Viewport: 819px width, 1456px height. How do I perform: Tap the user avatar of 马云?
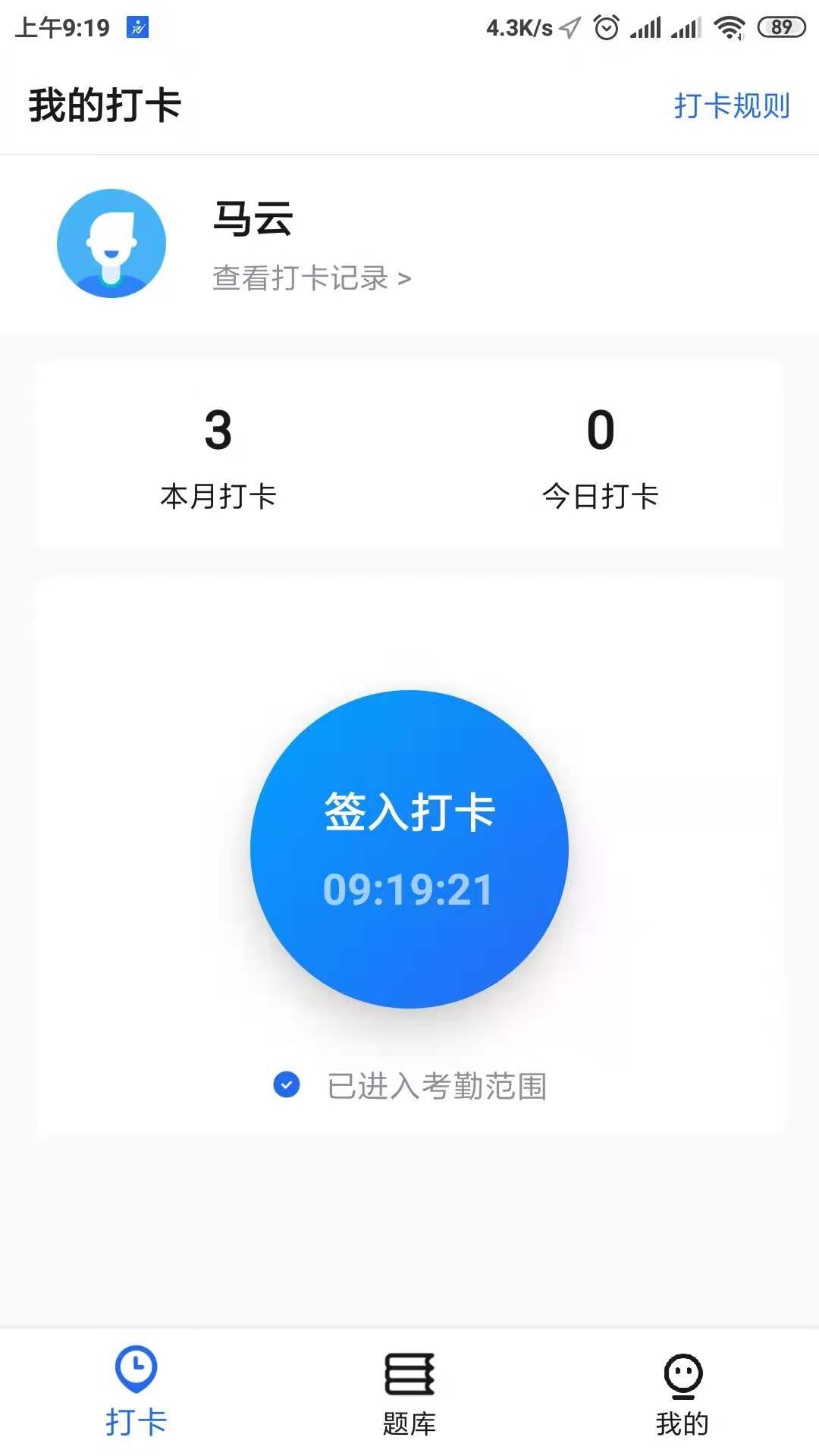(111, 243)
